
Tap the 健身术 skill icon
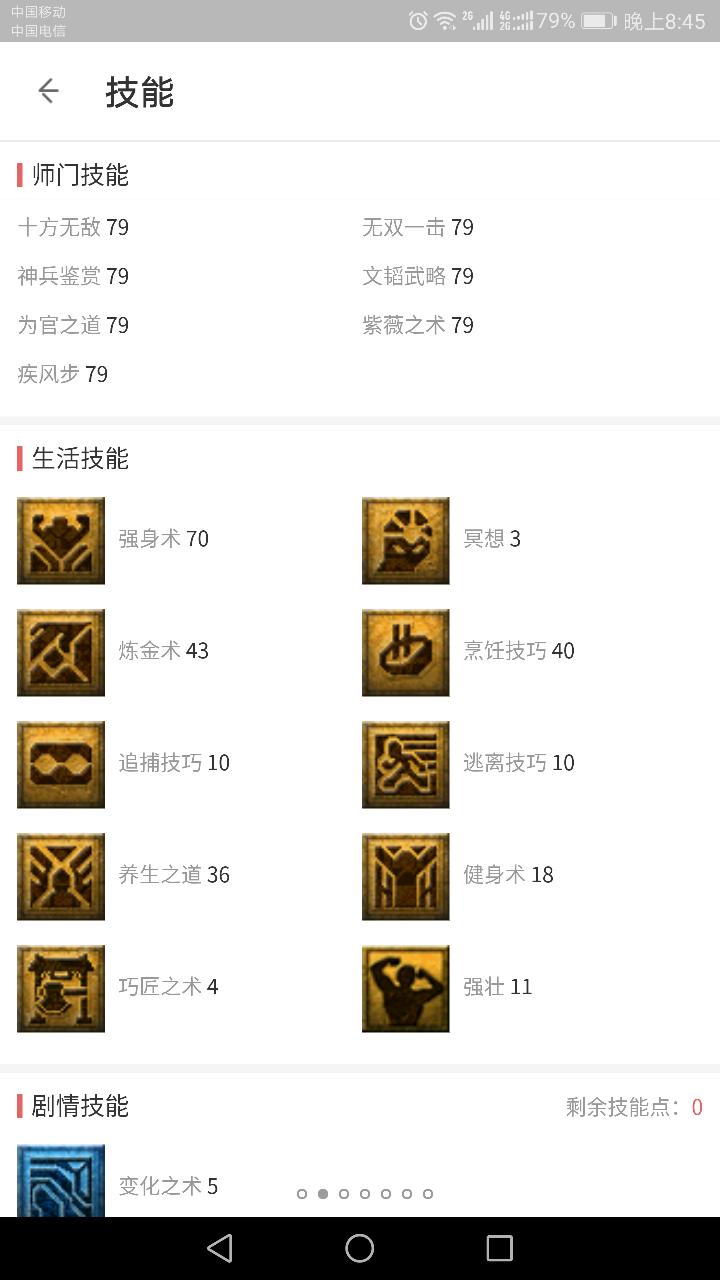click(x=405, y=877)
